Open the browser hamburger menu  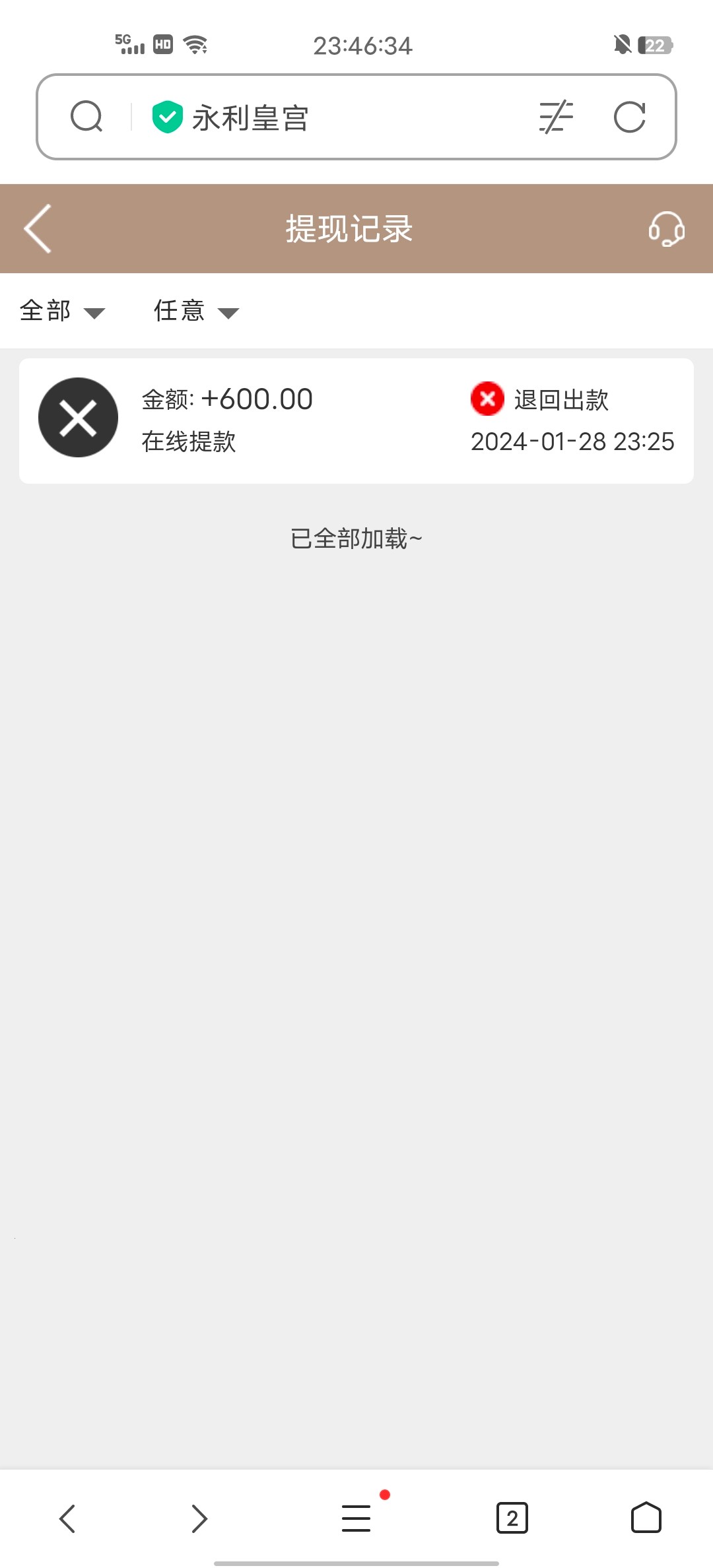click(356, 1518)
